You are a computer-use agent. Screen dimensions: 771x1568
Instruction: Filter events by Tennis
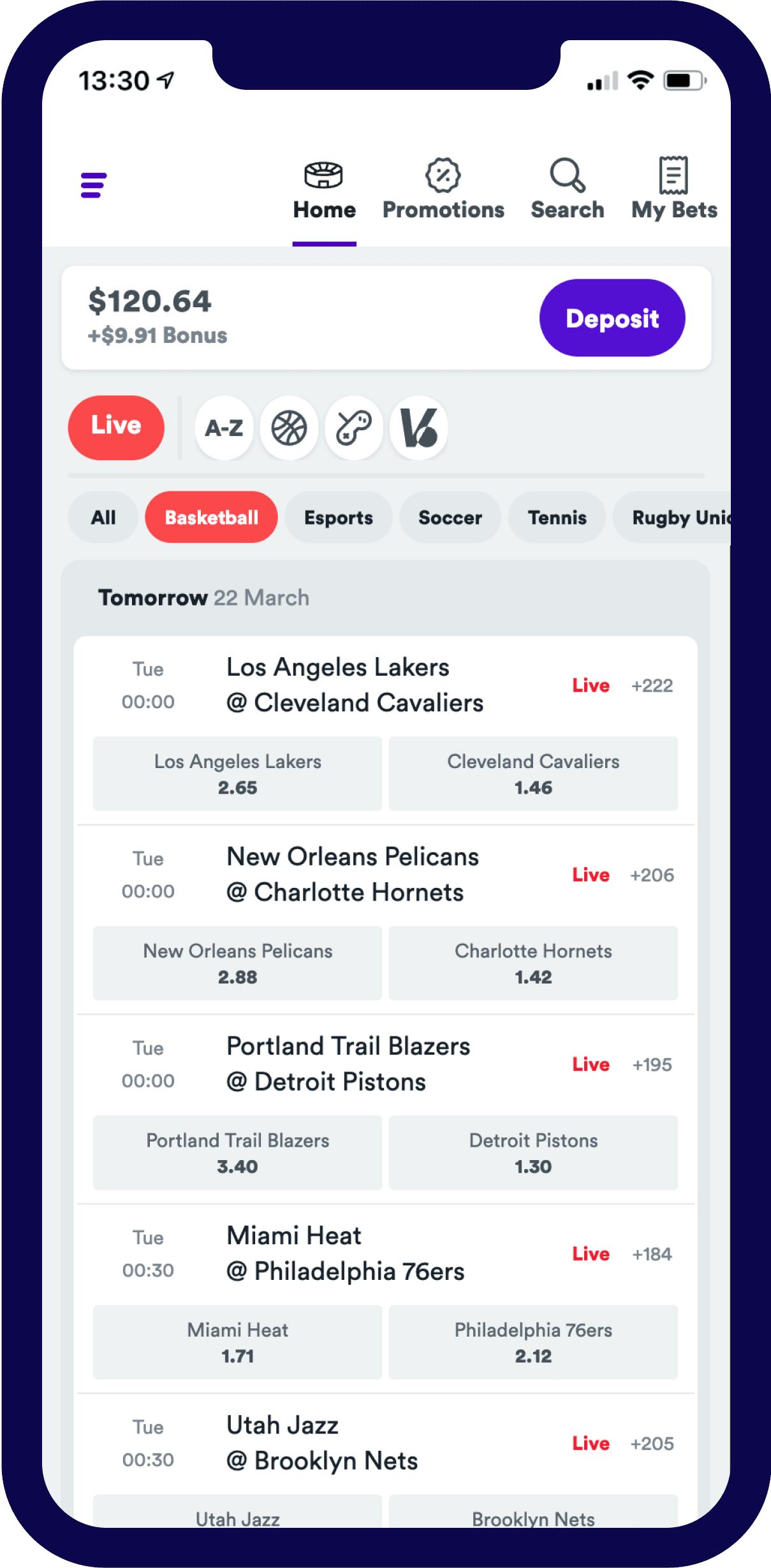click(x=557, y=518)
